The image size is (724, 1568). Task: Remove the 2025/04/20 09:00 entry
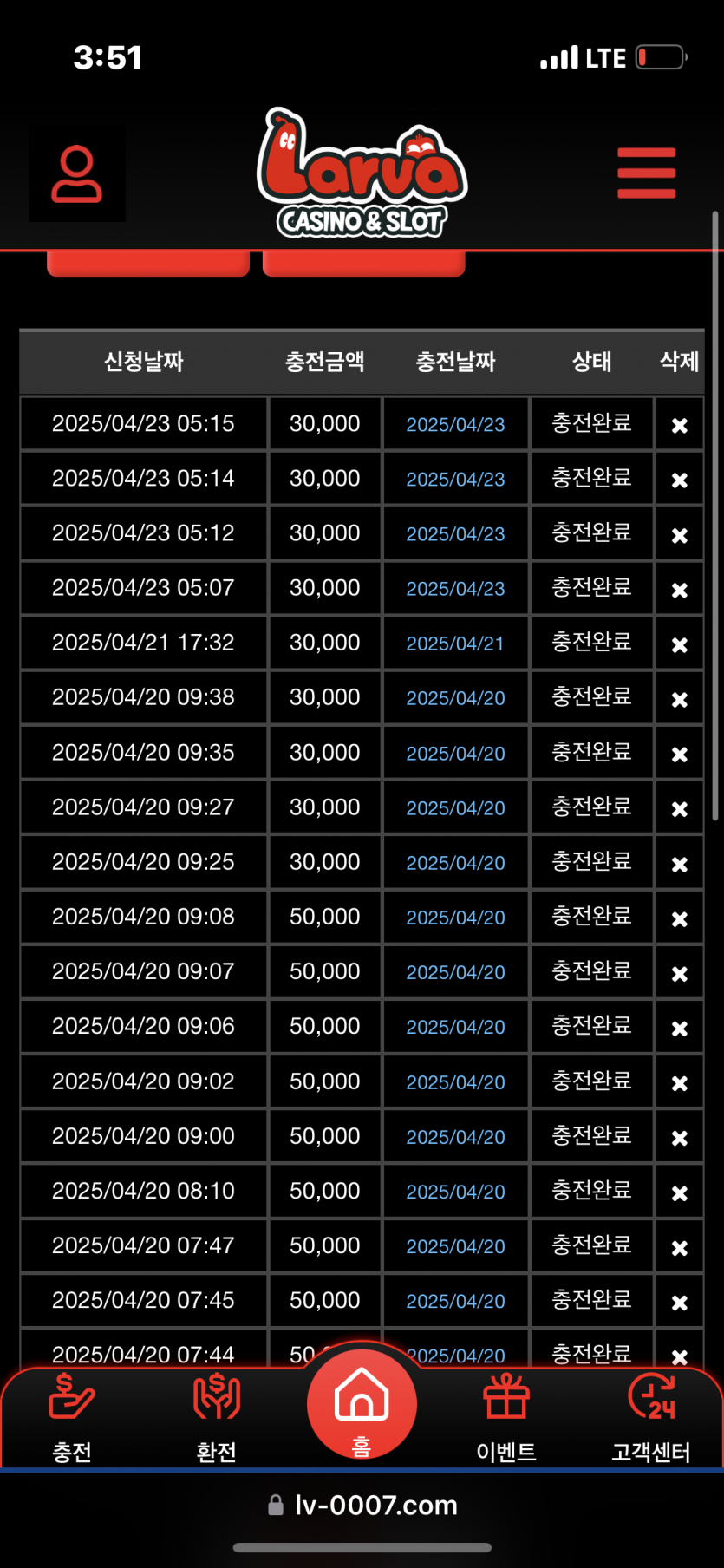pyautogui.click(x=680, y=1138)
